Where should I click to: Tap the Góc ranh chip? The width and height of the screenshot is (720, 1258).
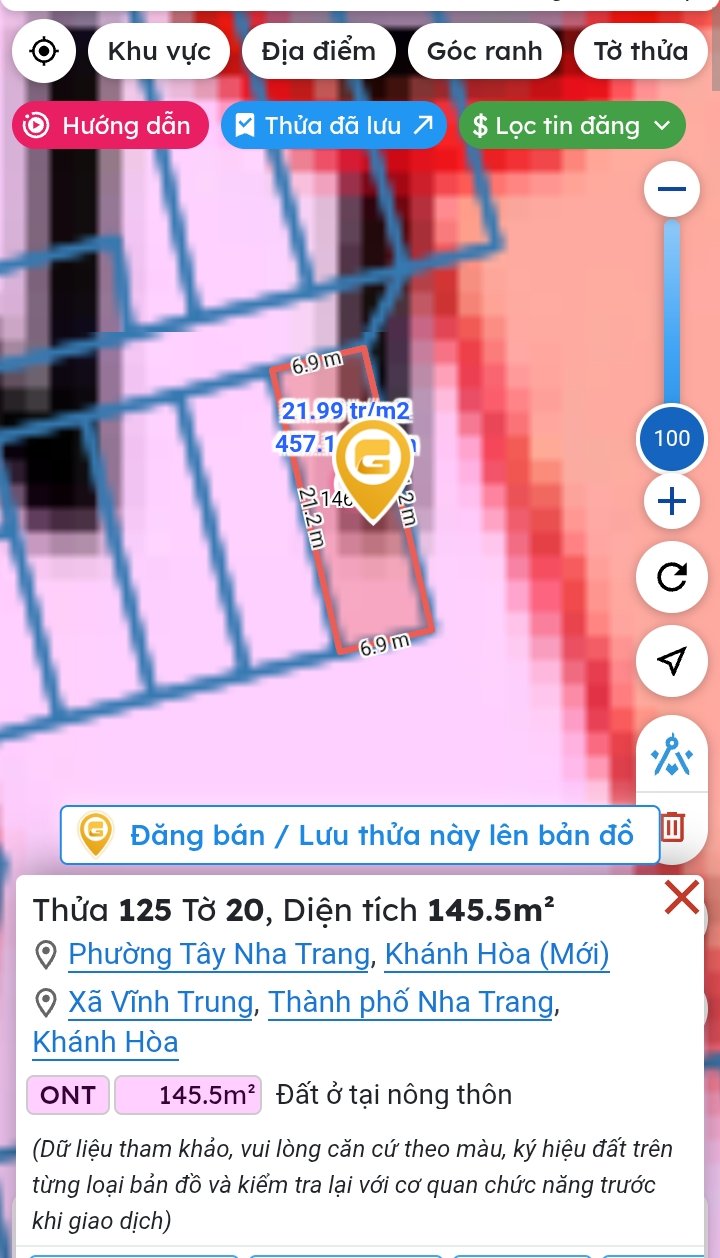pyautogui.click(x=484, y=51)
